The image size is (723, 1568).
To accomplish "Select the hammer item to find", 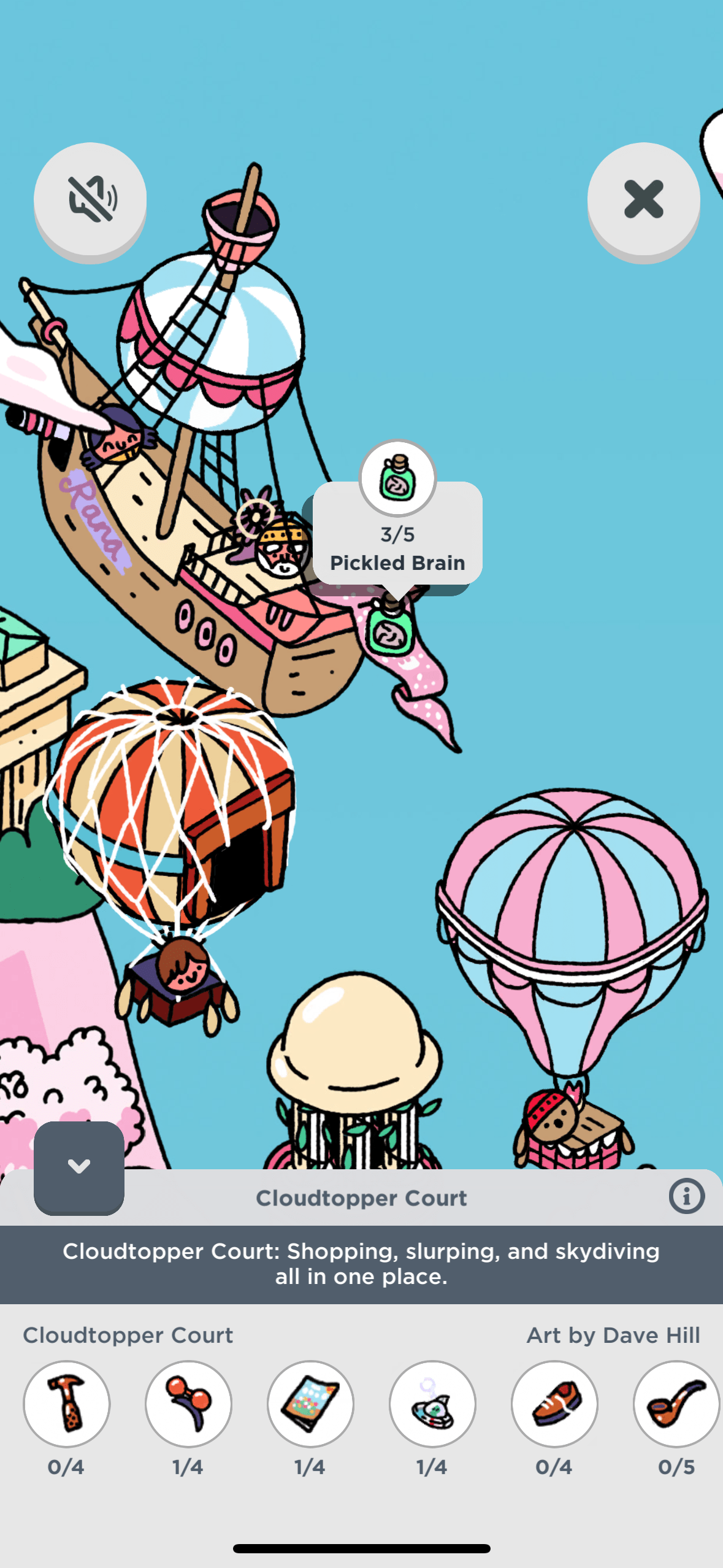I will 67,1404.
